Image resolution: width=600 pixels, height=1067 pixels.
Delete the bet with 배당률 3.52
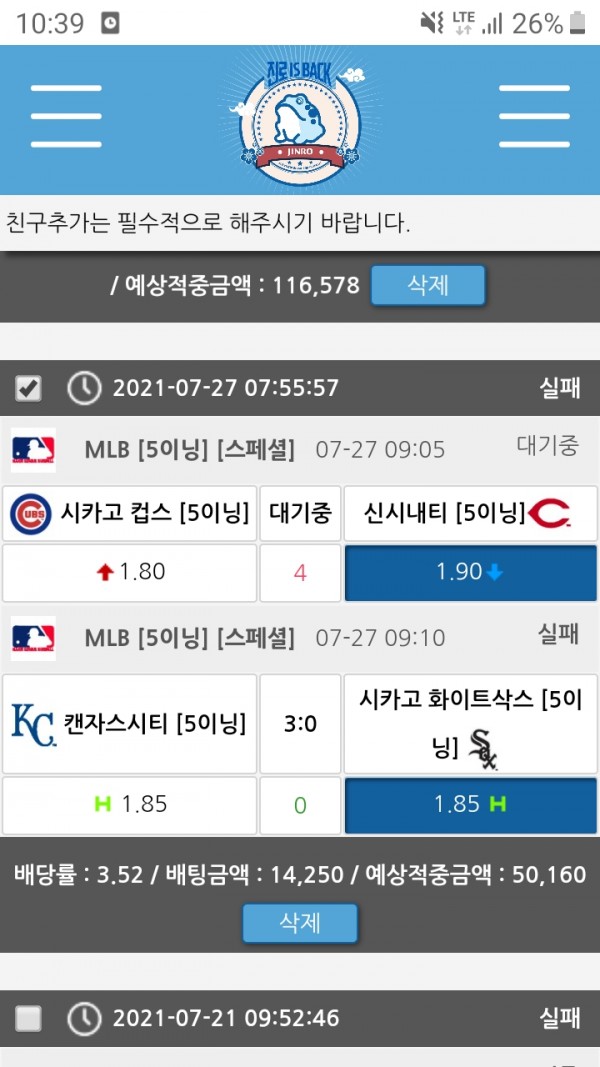(299, 922)
